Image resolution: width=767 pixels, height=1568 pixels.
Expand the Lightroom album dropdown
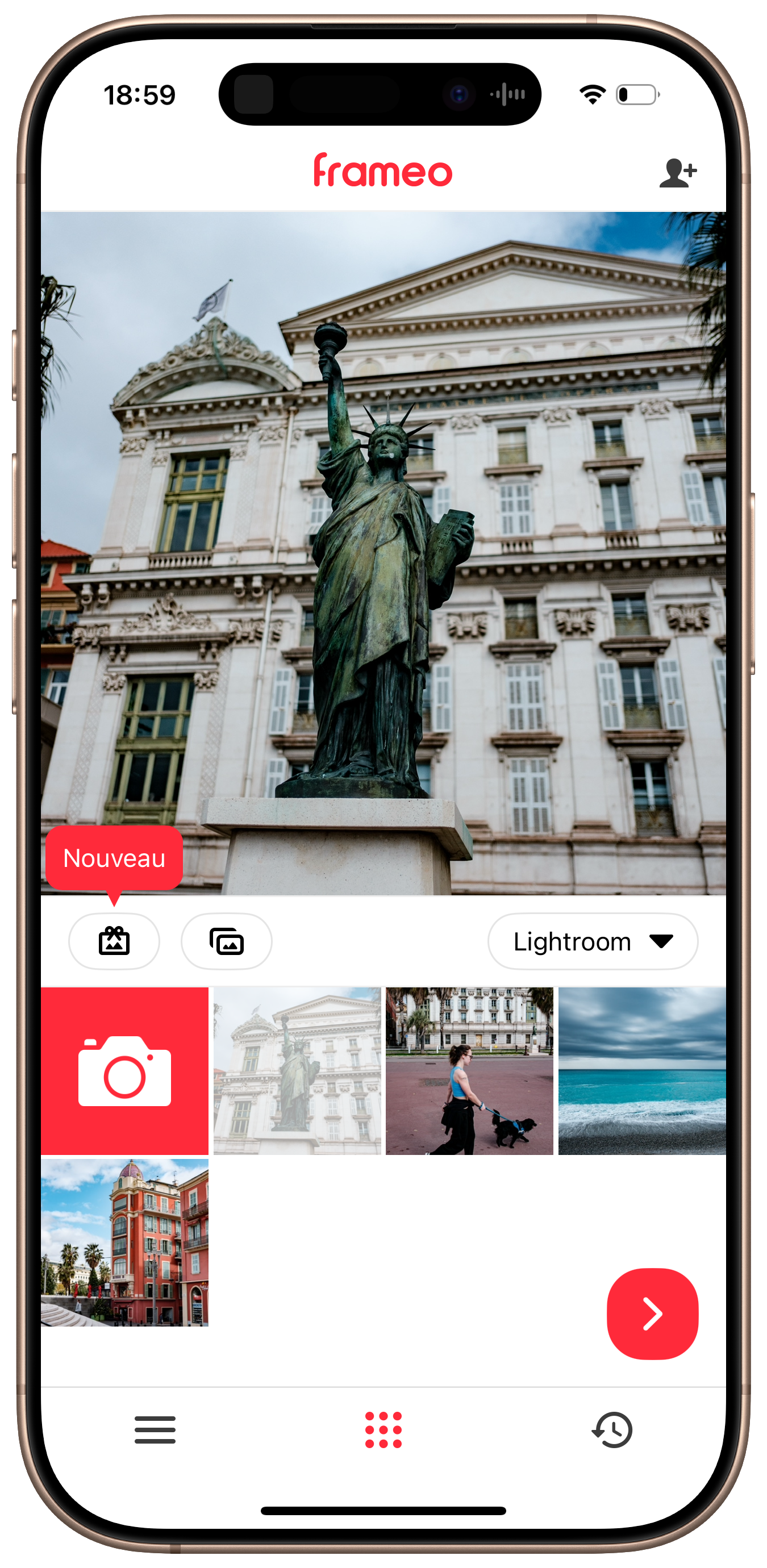click(x=593, y=941)
